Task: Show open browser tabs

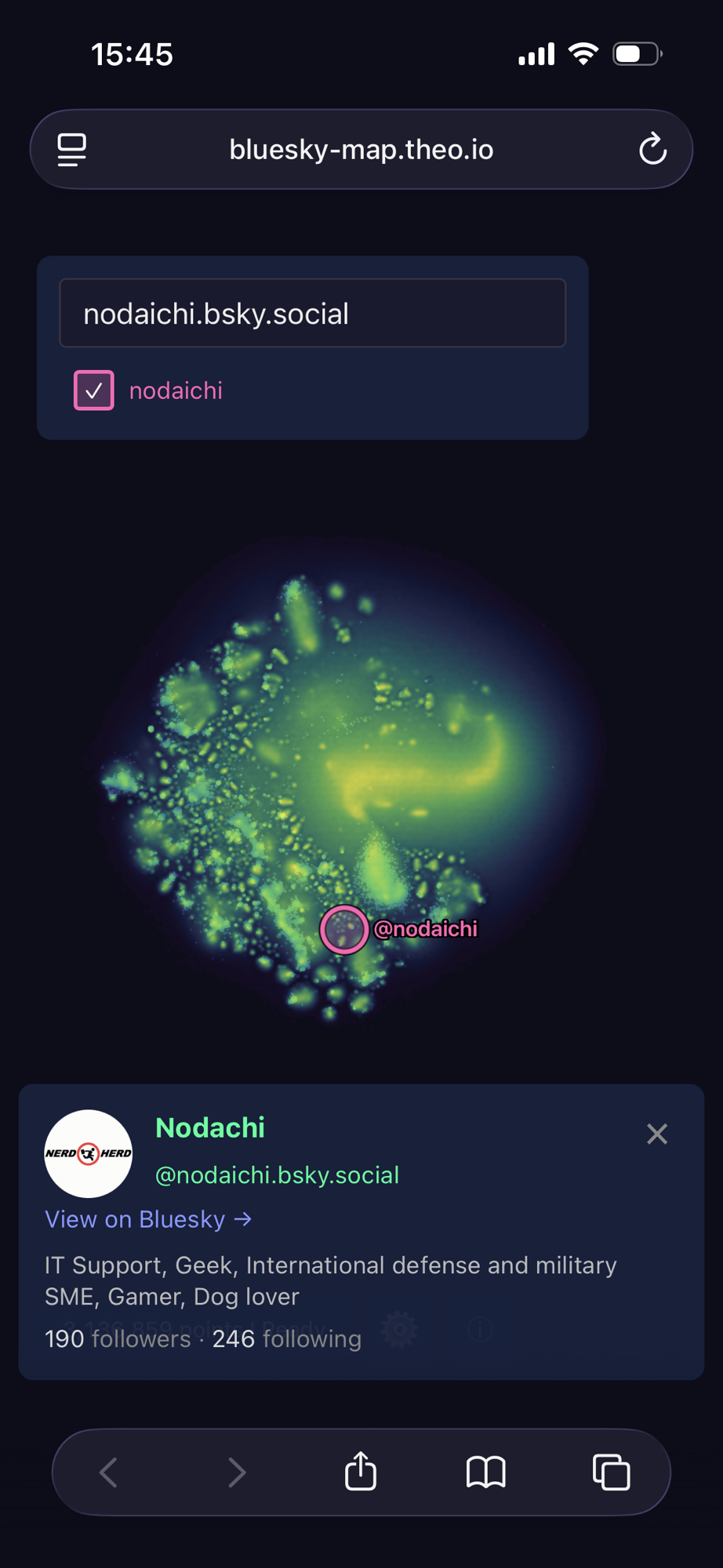Action: (x=611, y=1472)
